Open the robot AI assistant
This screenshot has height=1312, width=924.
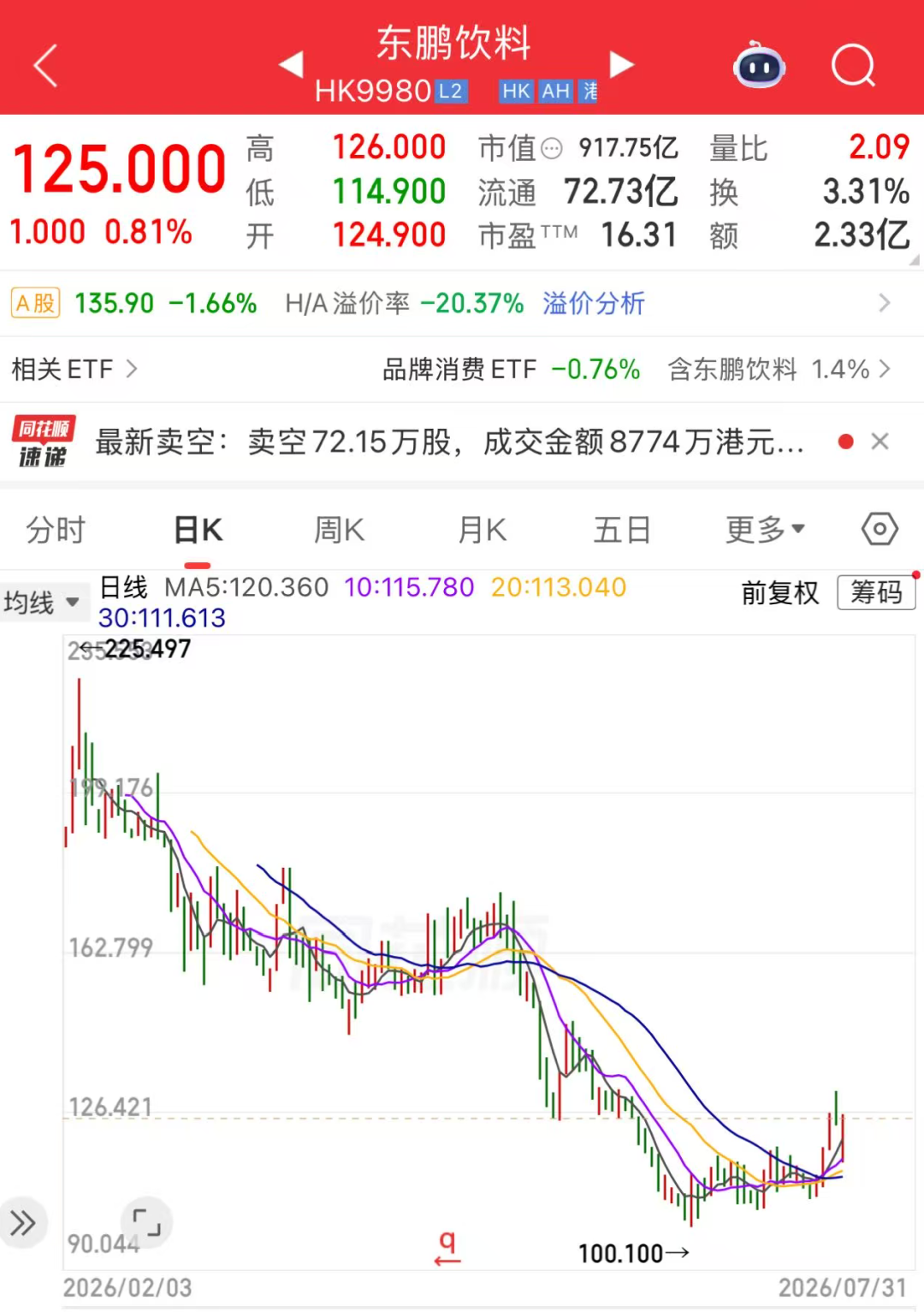coord(759,64)
